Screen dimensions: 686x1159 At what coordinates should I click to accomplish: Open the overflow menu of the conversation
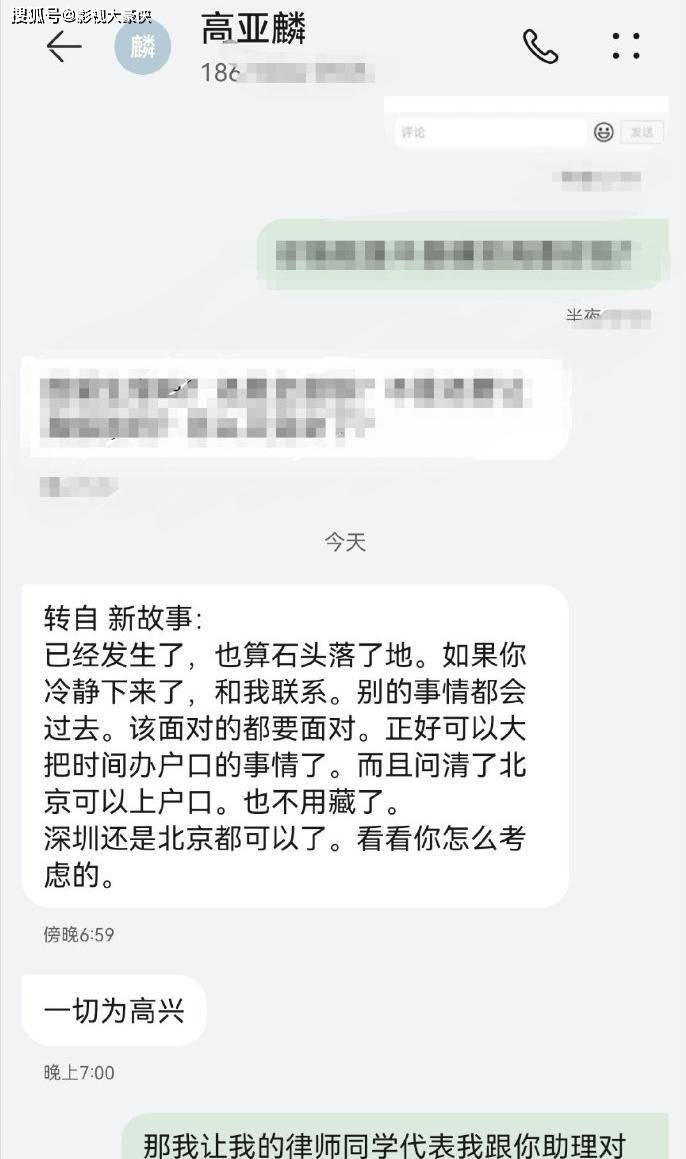tap(626, 46)
